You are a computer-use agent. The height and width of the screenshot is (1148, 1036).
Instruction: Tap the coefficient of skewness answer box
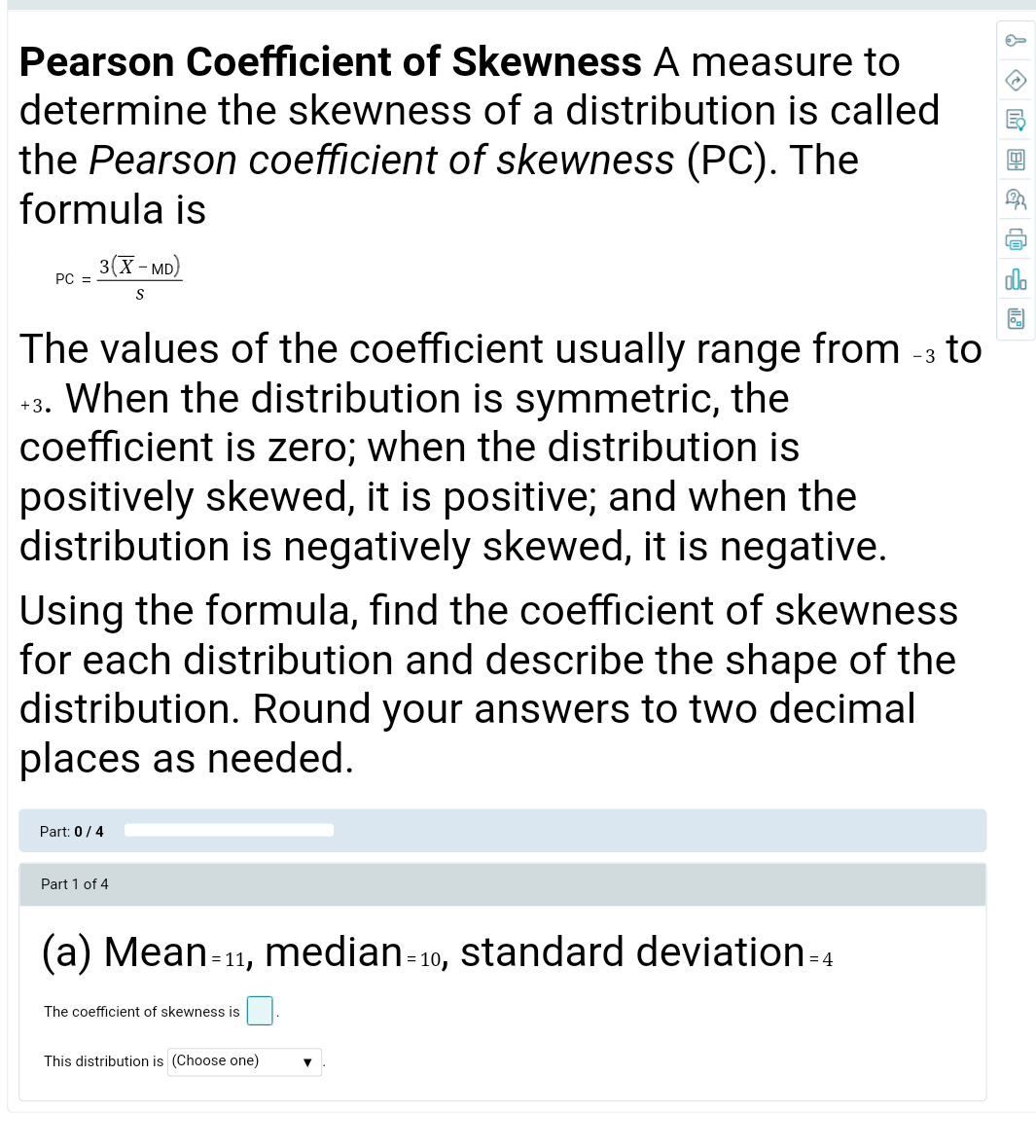(260, 1011)
